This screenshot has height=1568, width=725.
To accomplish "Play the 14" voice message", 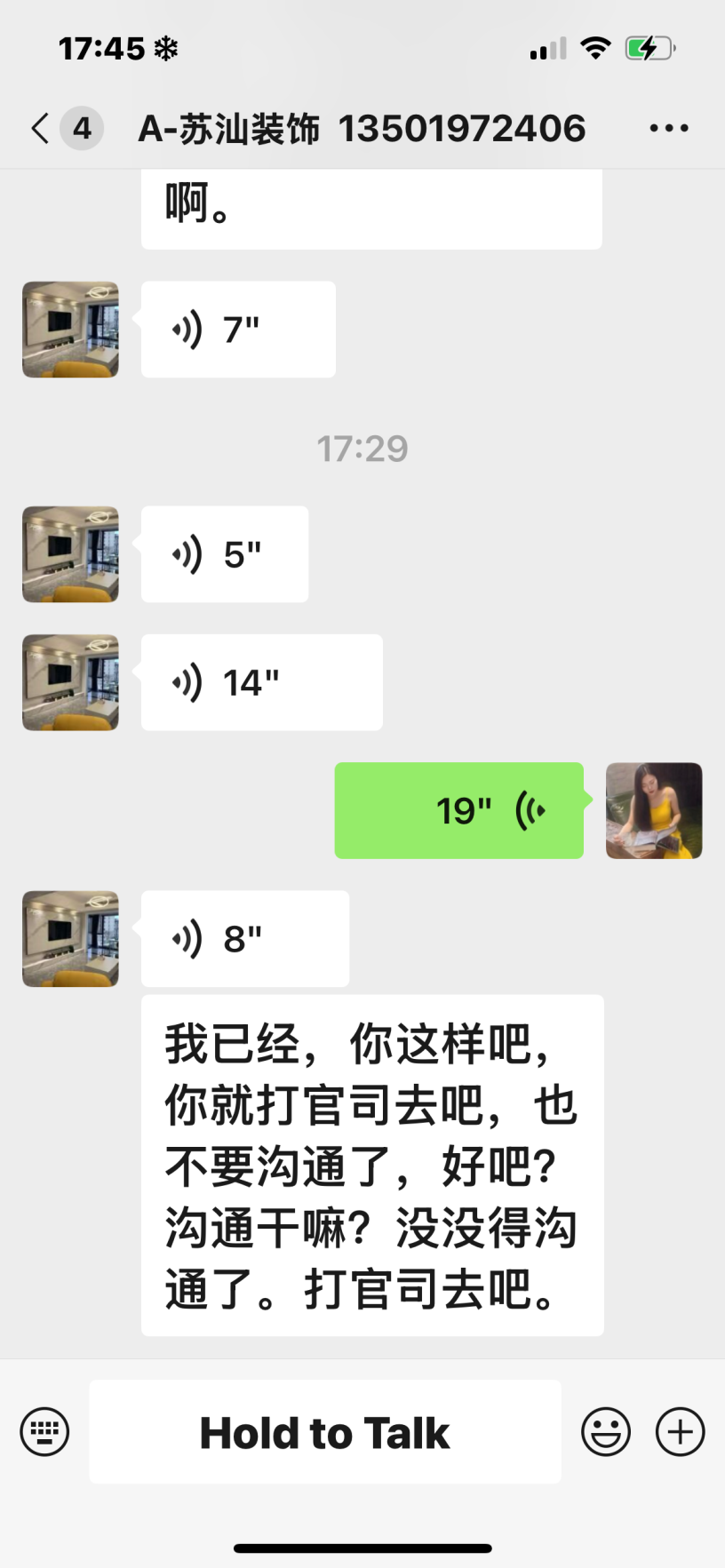I will pyautogui.click(x=261, y=682).
